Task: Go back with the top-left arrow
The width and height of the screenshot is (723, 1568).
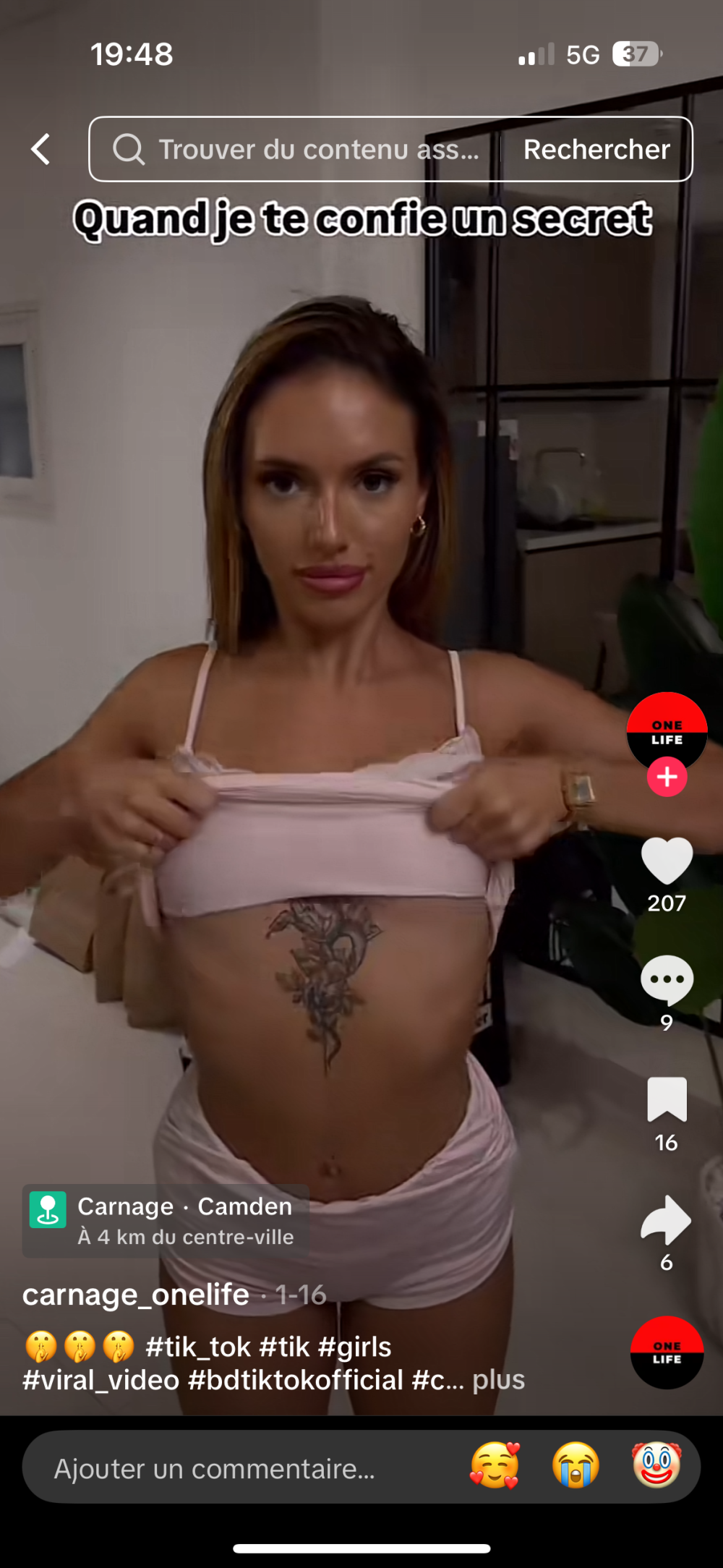Action: click(x=41, y=150)
